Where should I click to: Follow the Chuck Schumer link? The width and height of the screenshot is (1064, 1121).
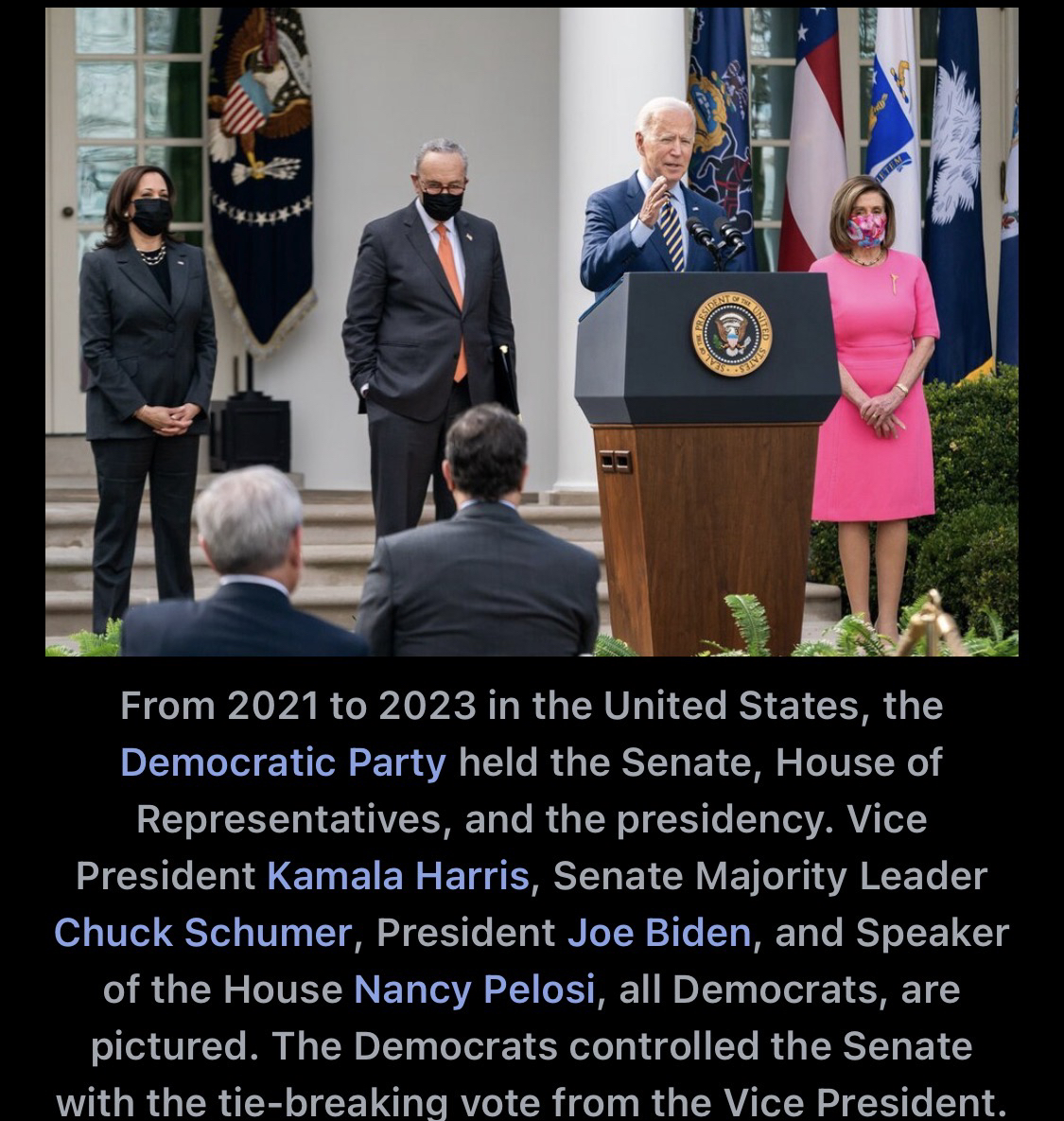pos(202,933)
